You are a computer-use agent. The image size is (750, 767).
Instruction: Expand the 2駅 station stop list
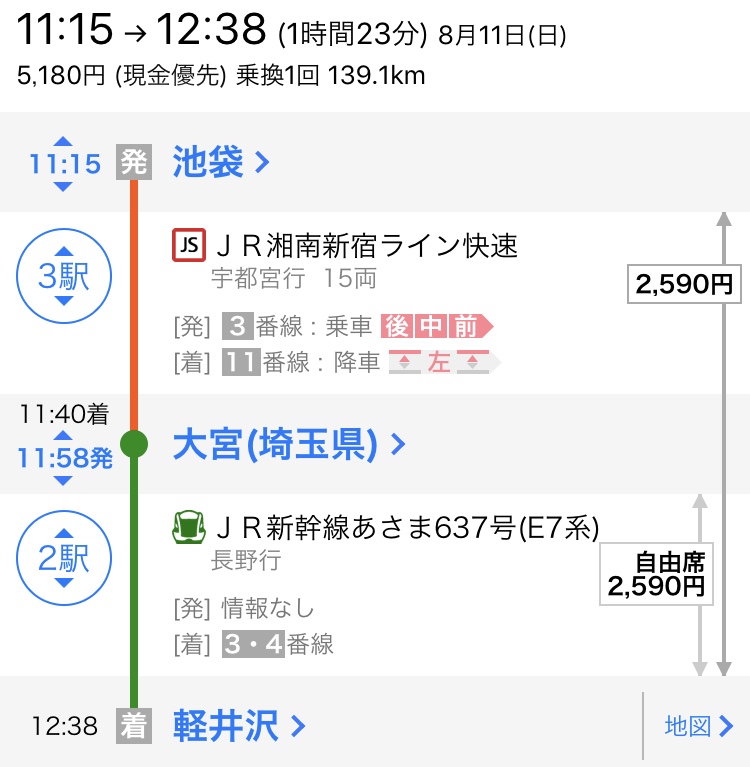[63, 557]
